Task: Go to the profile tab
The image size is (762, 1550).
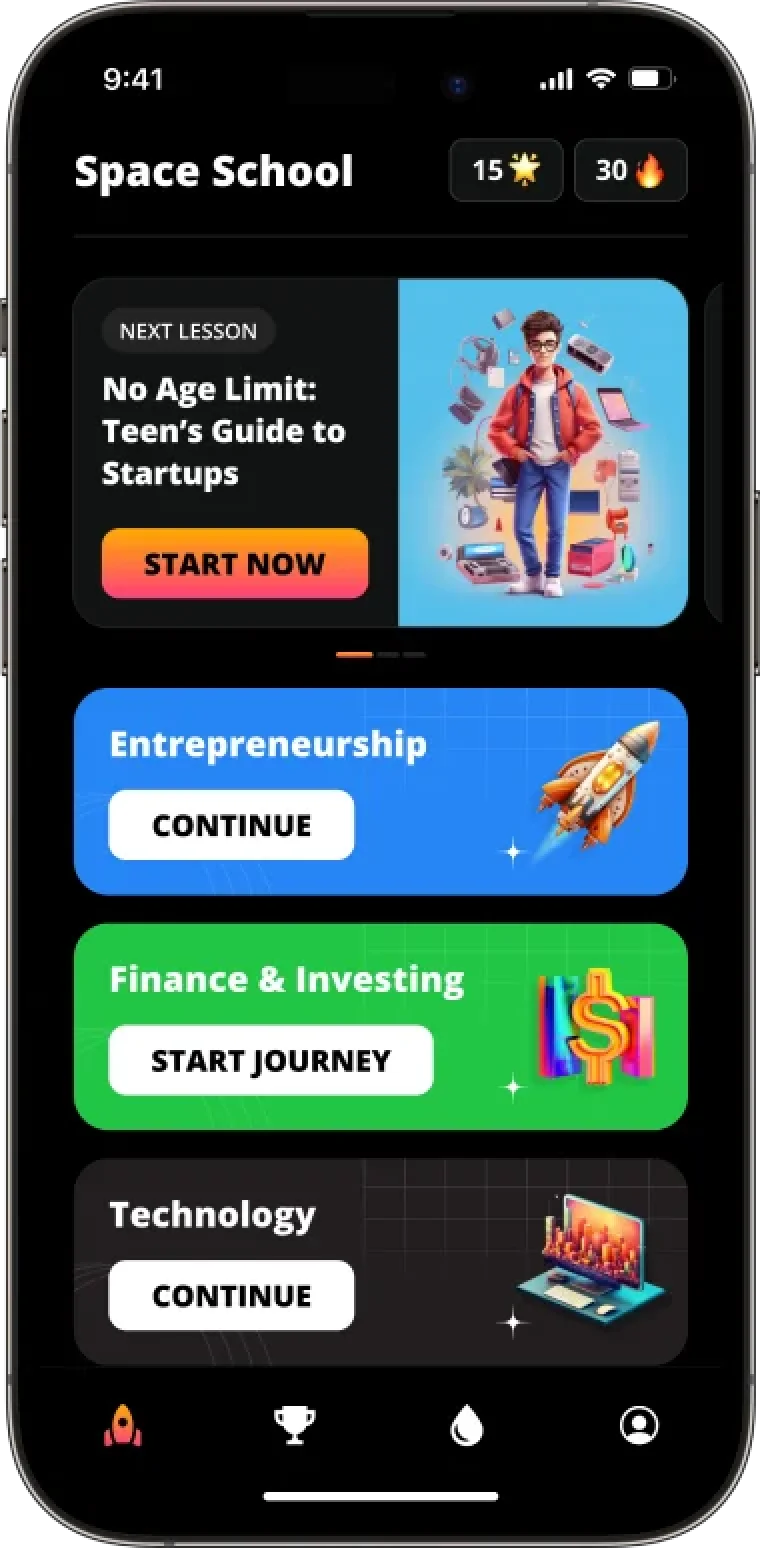Action: tap(638, 1425)
